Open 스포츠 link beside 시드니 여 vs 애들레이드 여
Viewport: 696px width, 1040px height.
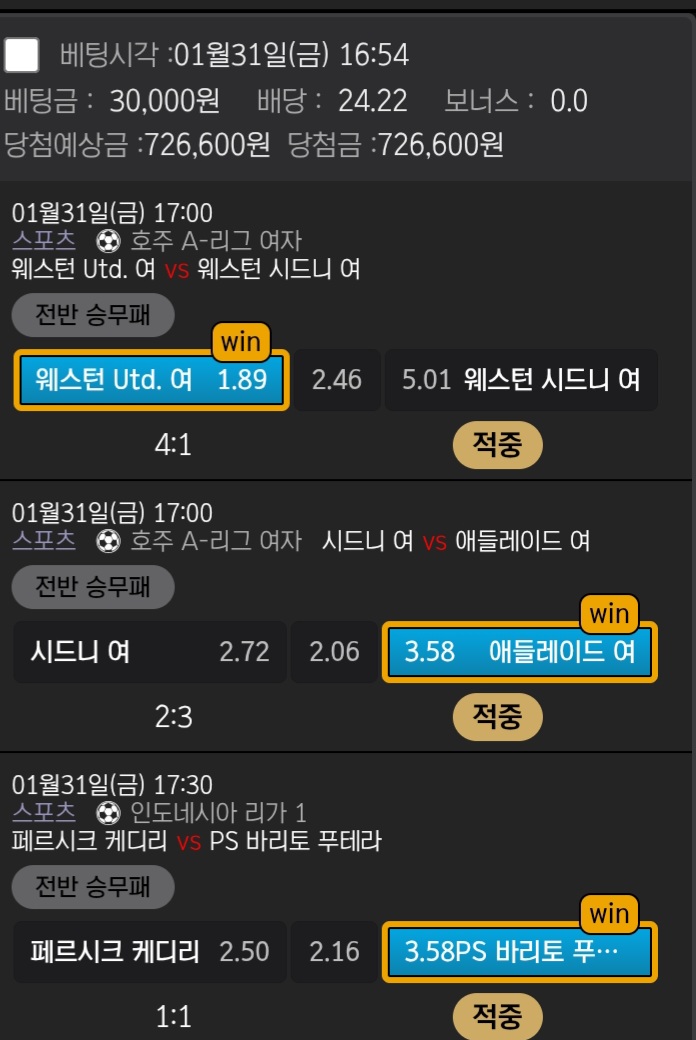(x=43, y=541)
